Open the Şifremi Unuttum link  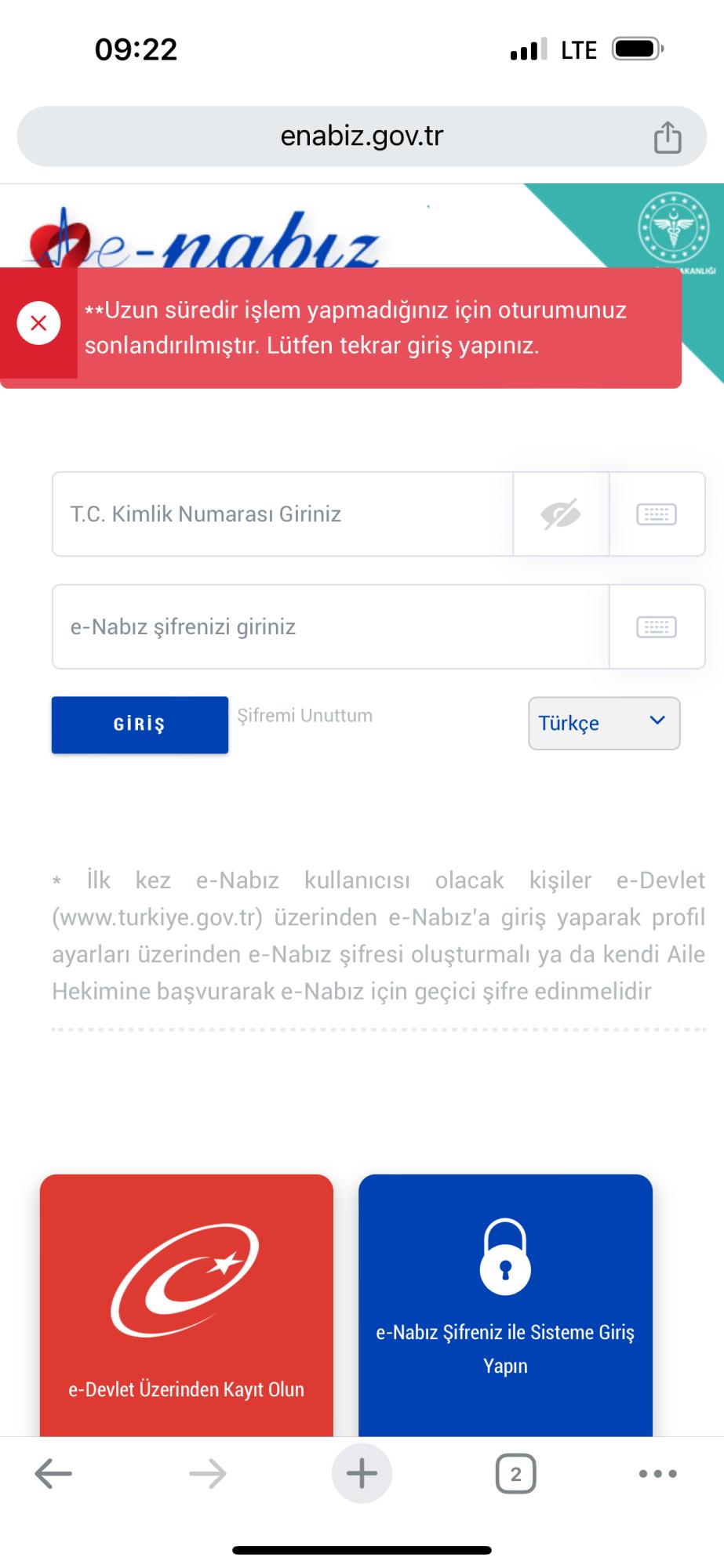[x=305, y=716]
